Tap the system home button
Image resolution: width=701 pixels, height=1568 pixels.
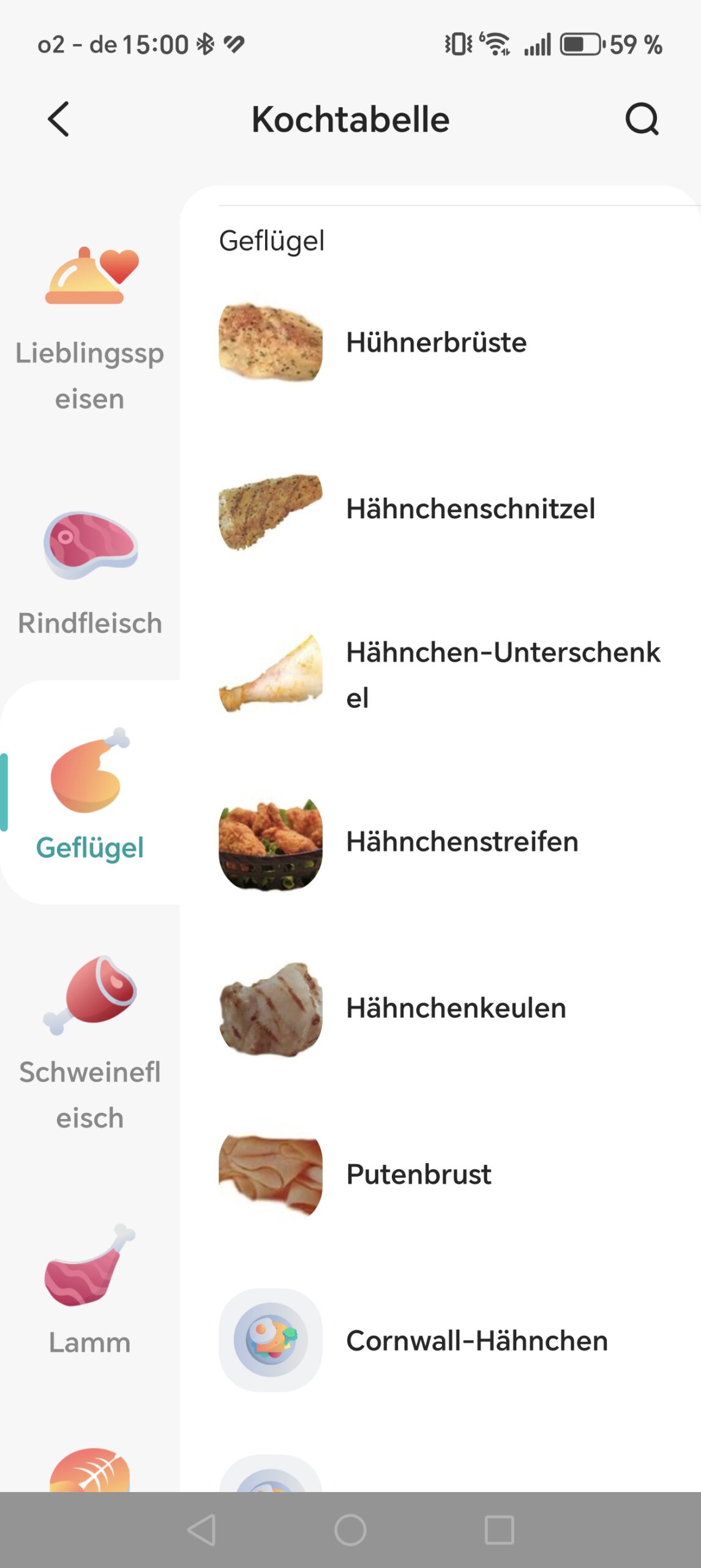tap(350, 1530)
